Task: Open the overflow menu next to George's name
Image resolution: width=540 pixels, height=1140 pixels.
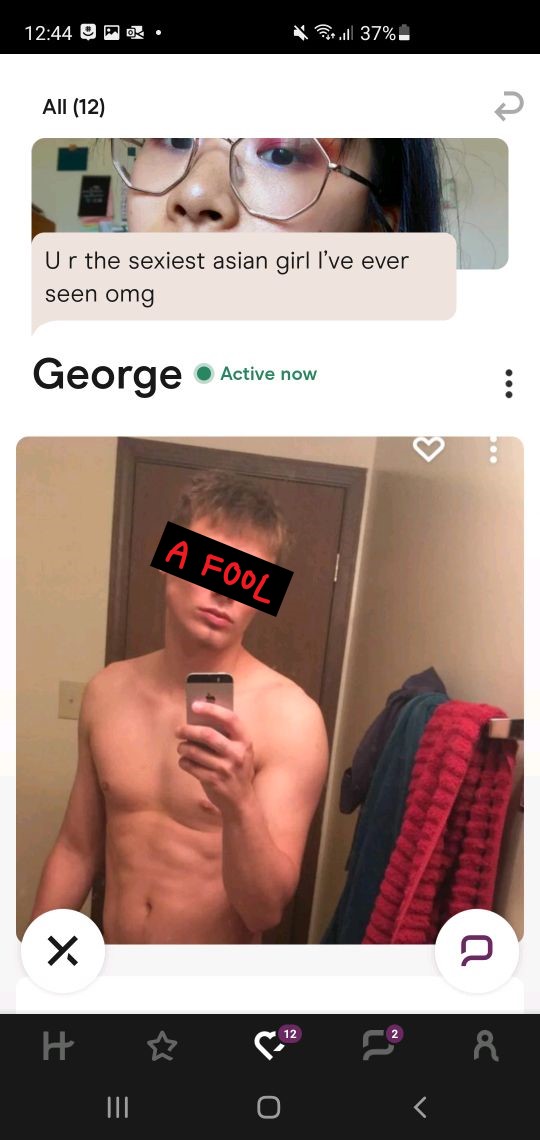Action: (509, 383)
